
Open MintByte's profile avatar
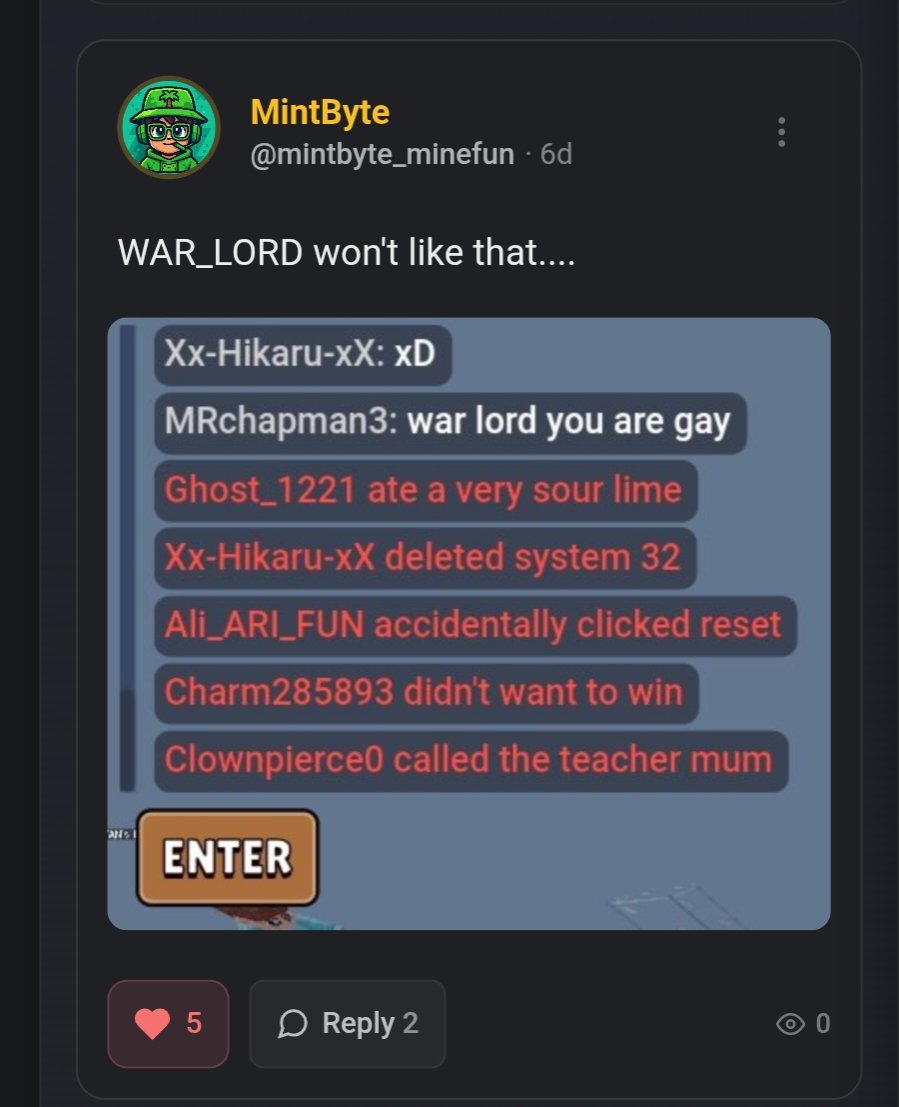169,128
